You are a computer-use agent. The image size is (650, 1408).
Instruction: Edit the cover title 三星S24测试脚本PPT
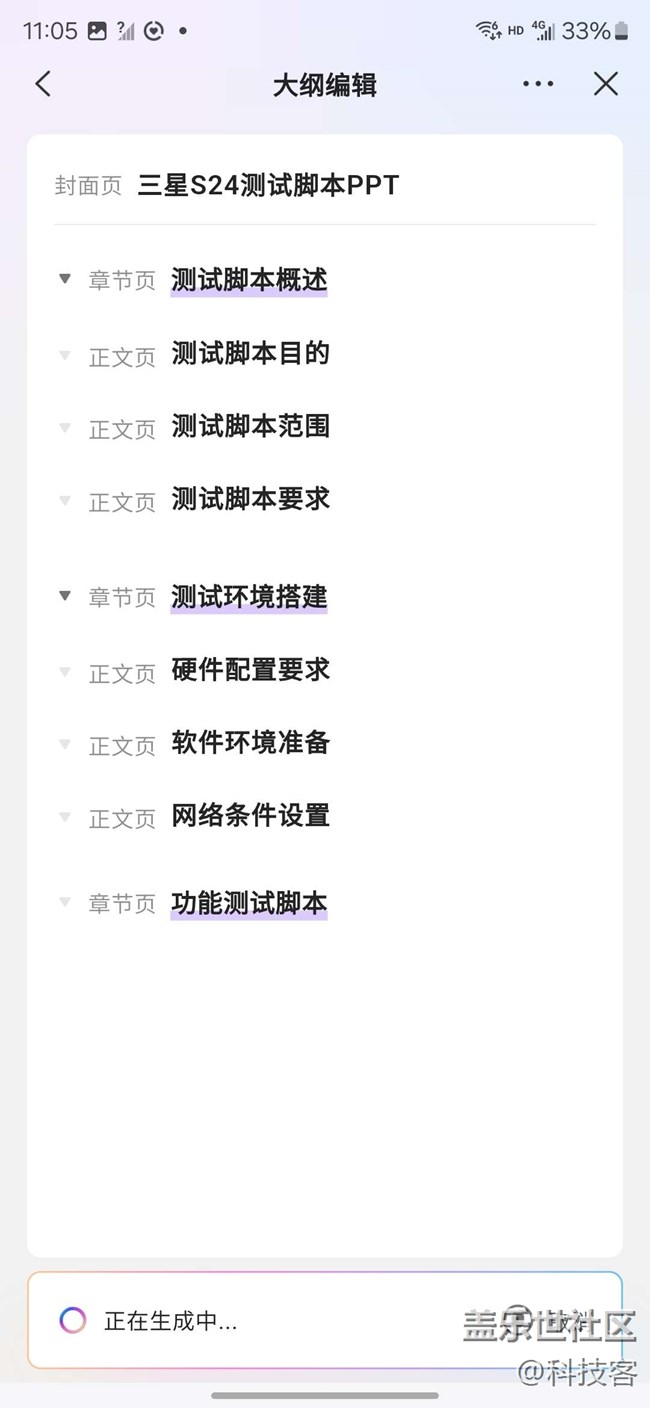[268, 185]
